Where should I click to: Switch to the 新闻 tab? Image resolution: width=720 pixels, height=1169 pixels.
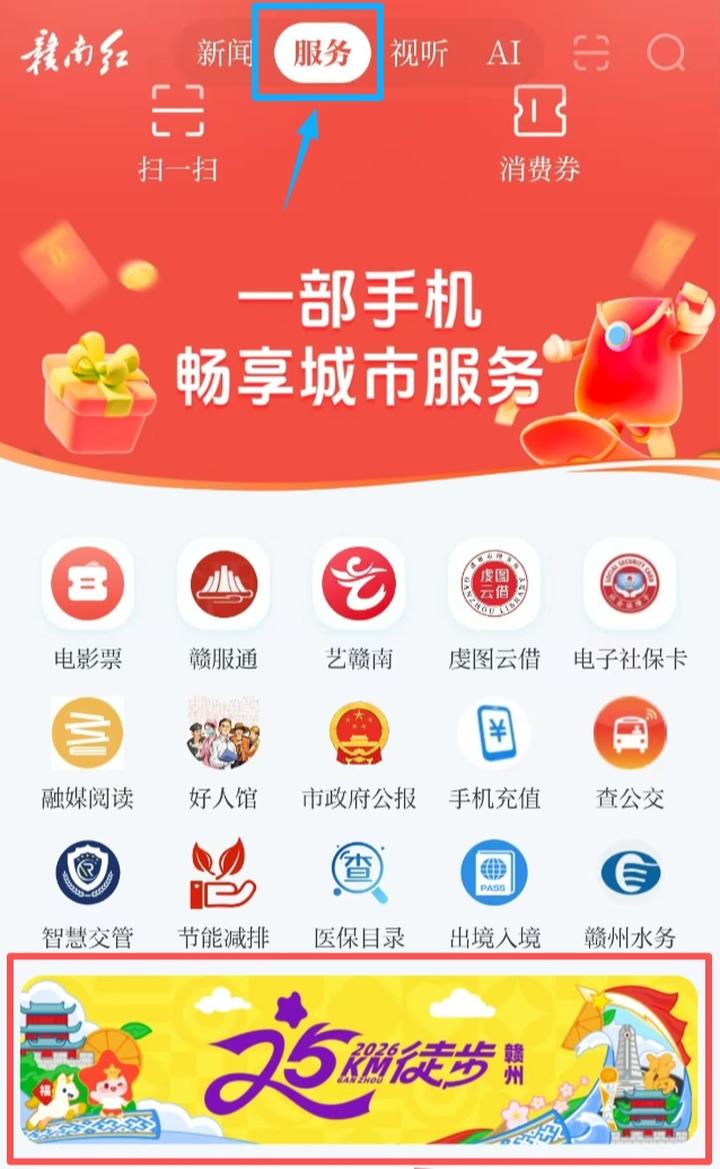pos(224,53)
